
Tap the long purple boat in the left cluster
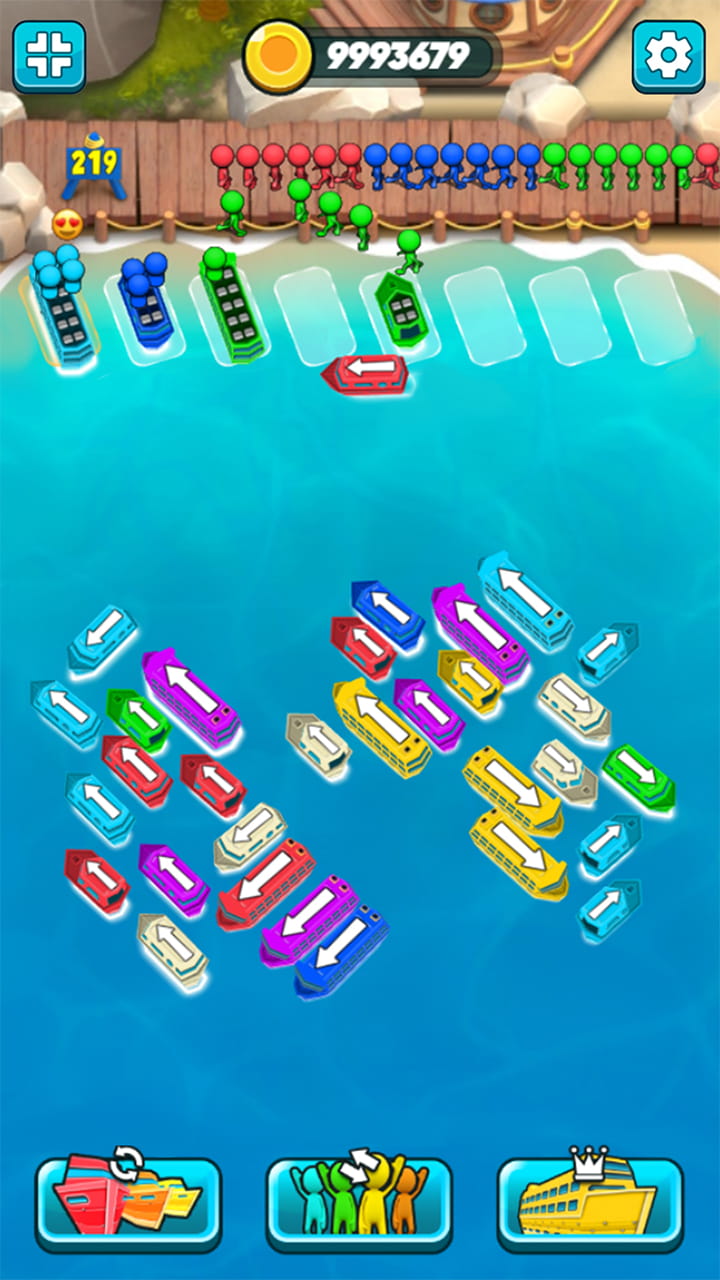[x=191, y=697]
